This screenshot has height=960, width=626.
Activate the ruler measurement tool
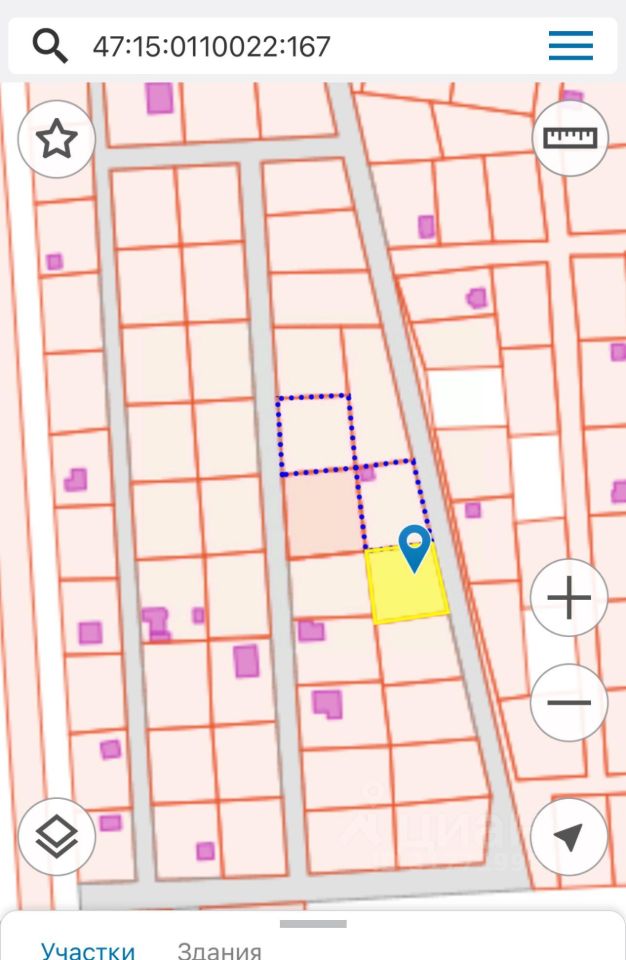click(570, 138)
